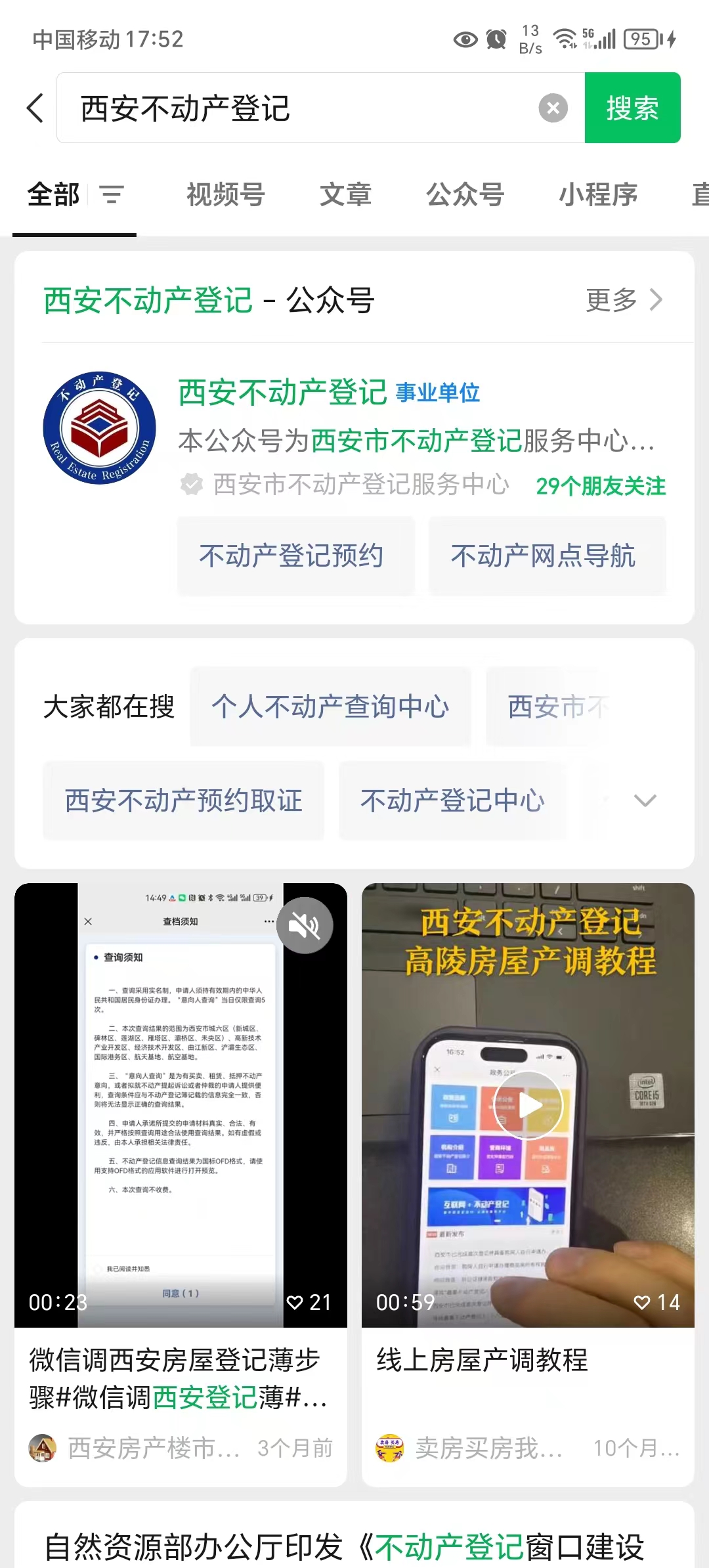This screenshot has width=709, height=1568.
Task: Tap the green 搜索 button
Action: pyautogui.click(x=632, y=108)
